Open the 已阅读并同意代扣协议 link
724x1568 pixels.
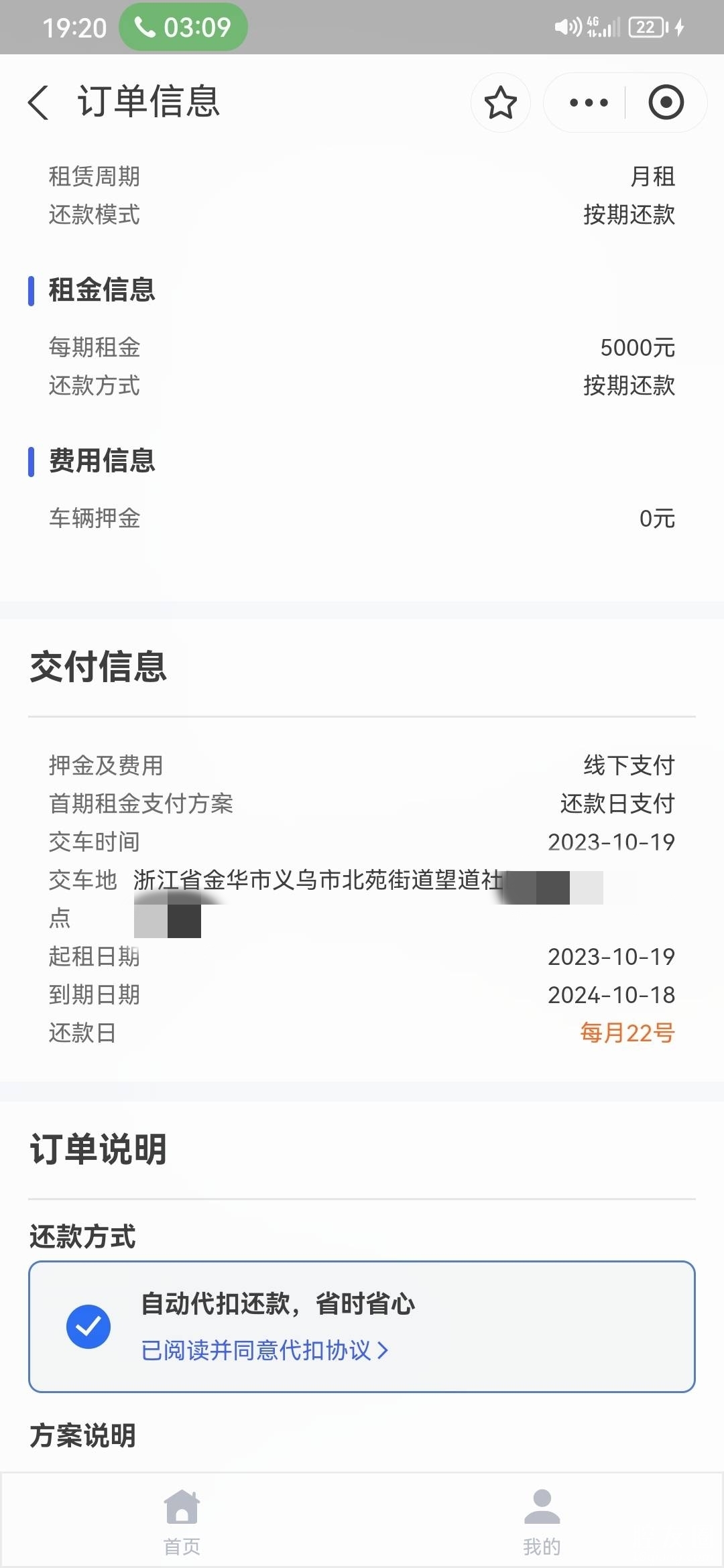265,1350
